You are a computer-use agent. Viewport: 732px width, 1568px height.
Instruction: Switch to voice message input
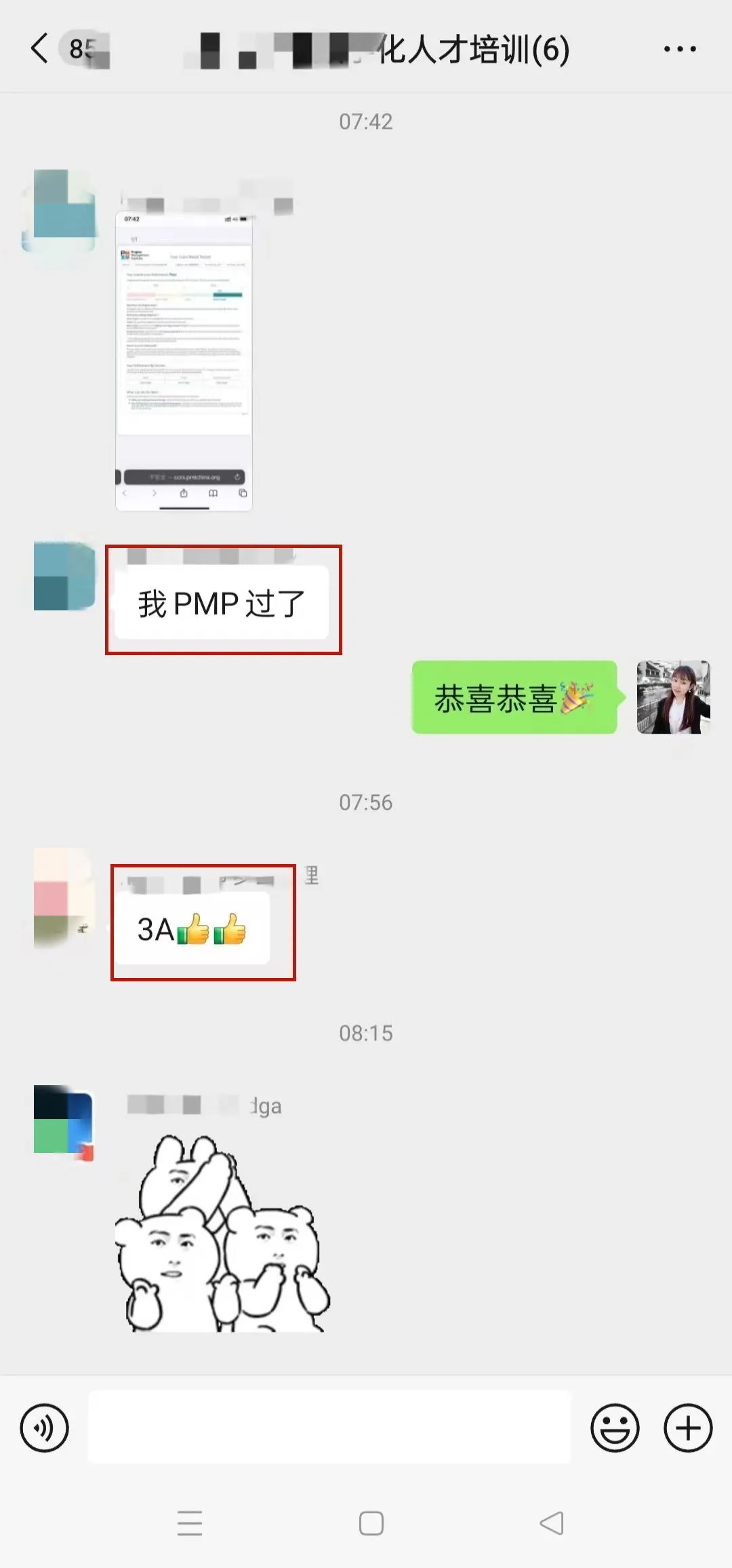45,1428
